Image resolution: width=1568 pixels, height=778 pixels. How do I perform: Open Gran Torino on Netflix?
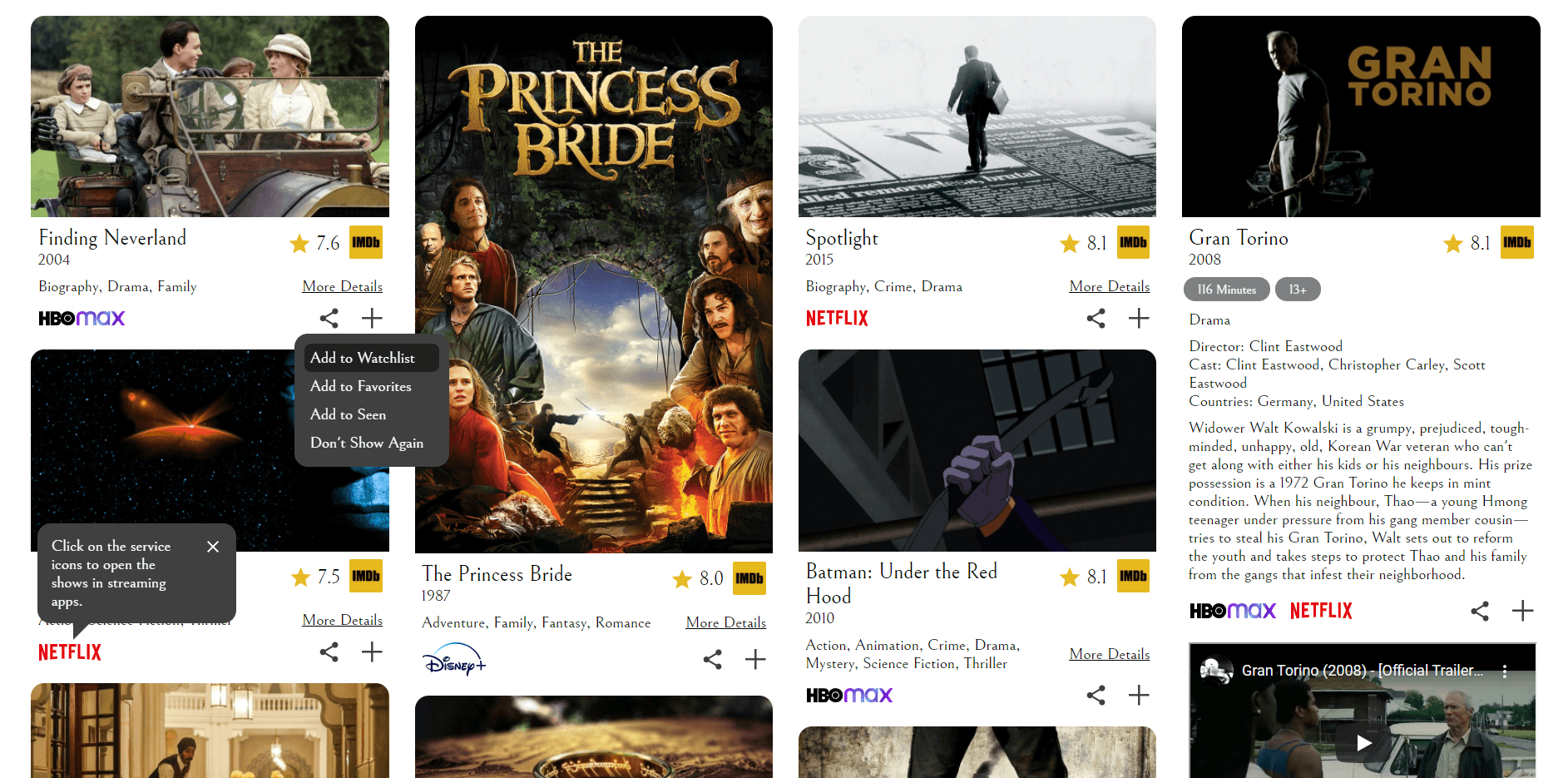tap(1321, 611)
